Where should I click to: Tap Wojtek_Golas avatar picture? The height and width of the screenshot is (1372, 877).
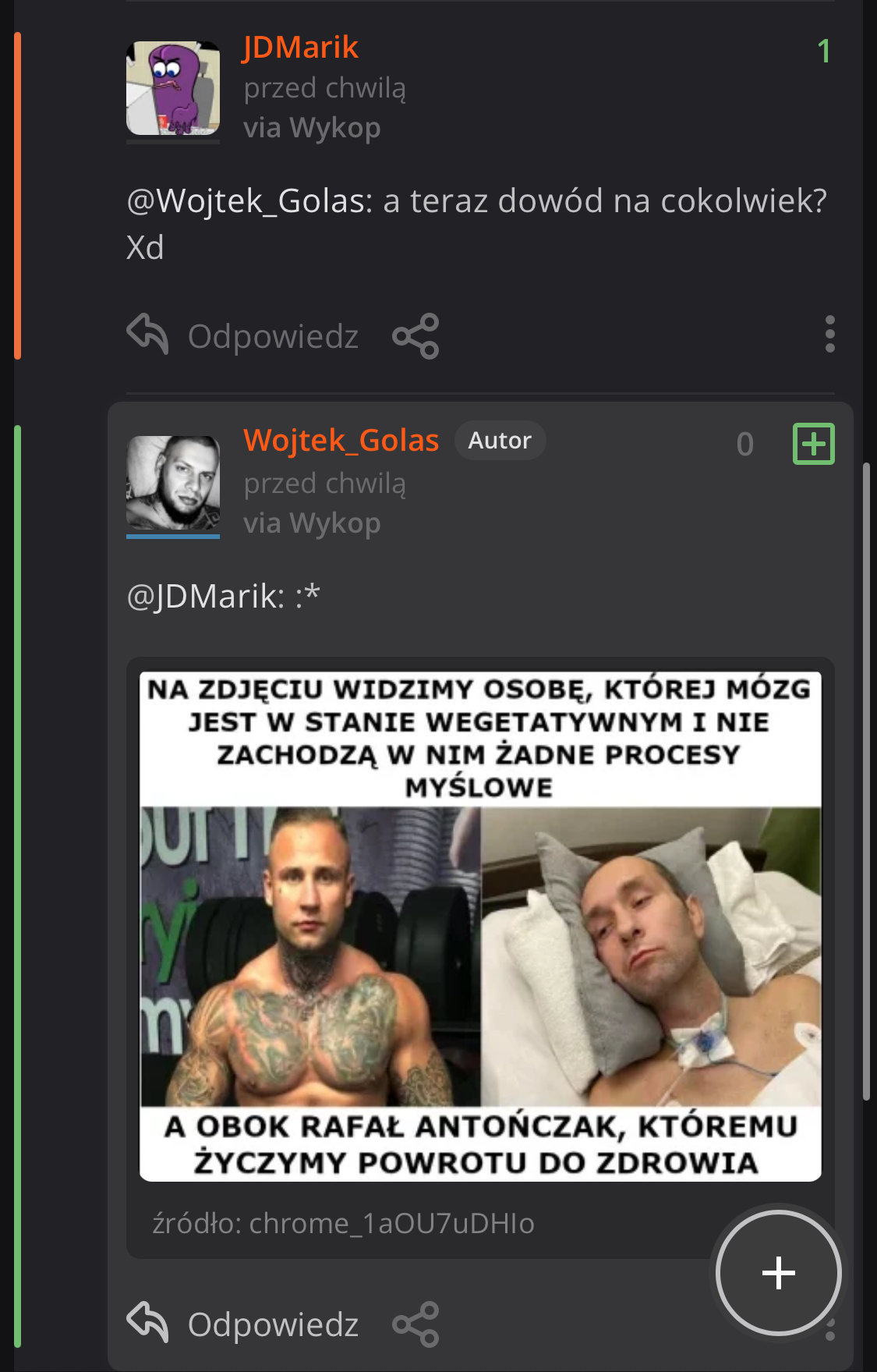[x=173, y=483]
